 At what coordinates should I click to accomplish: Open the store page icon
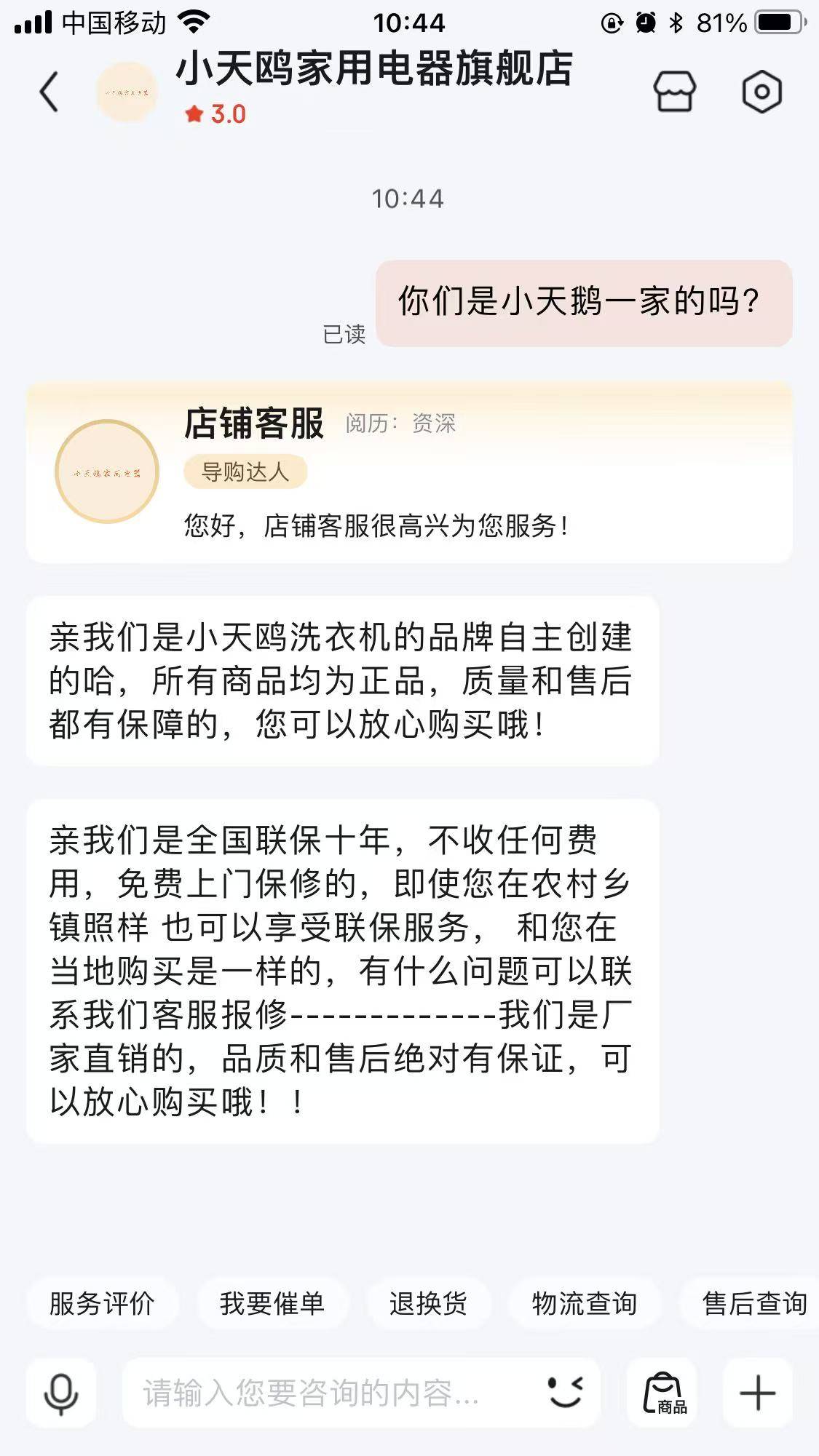tap(674, 92)
